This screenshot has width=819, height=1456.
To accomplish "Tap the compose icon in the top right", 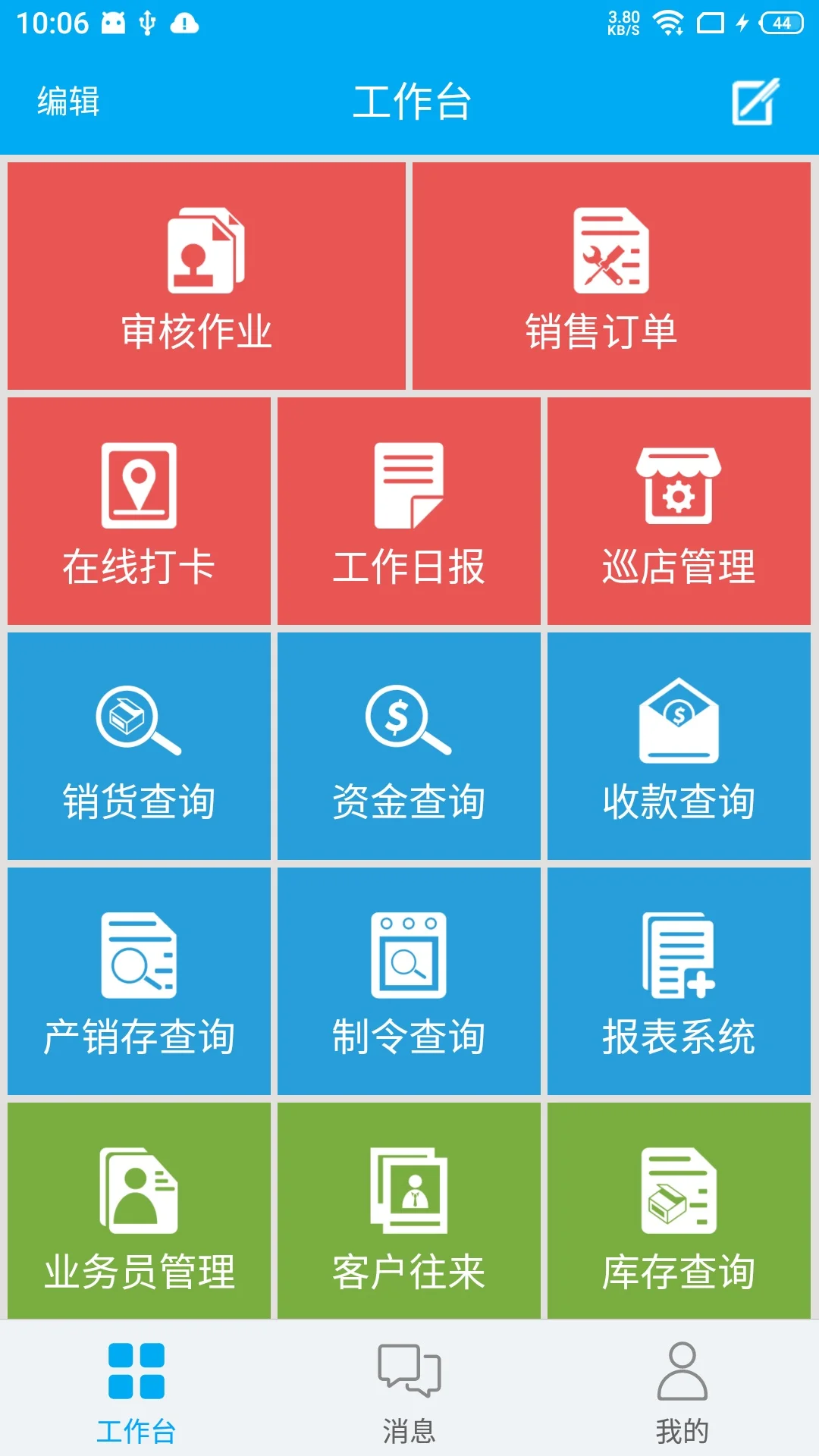I will tap(756, 102).
